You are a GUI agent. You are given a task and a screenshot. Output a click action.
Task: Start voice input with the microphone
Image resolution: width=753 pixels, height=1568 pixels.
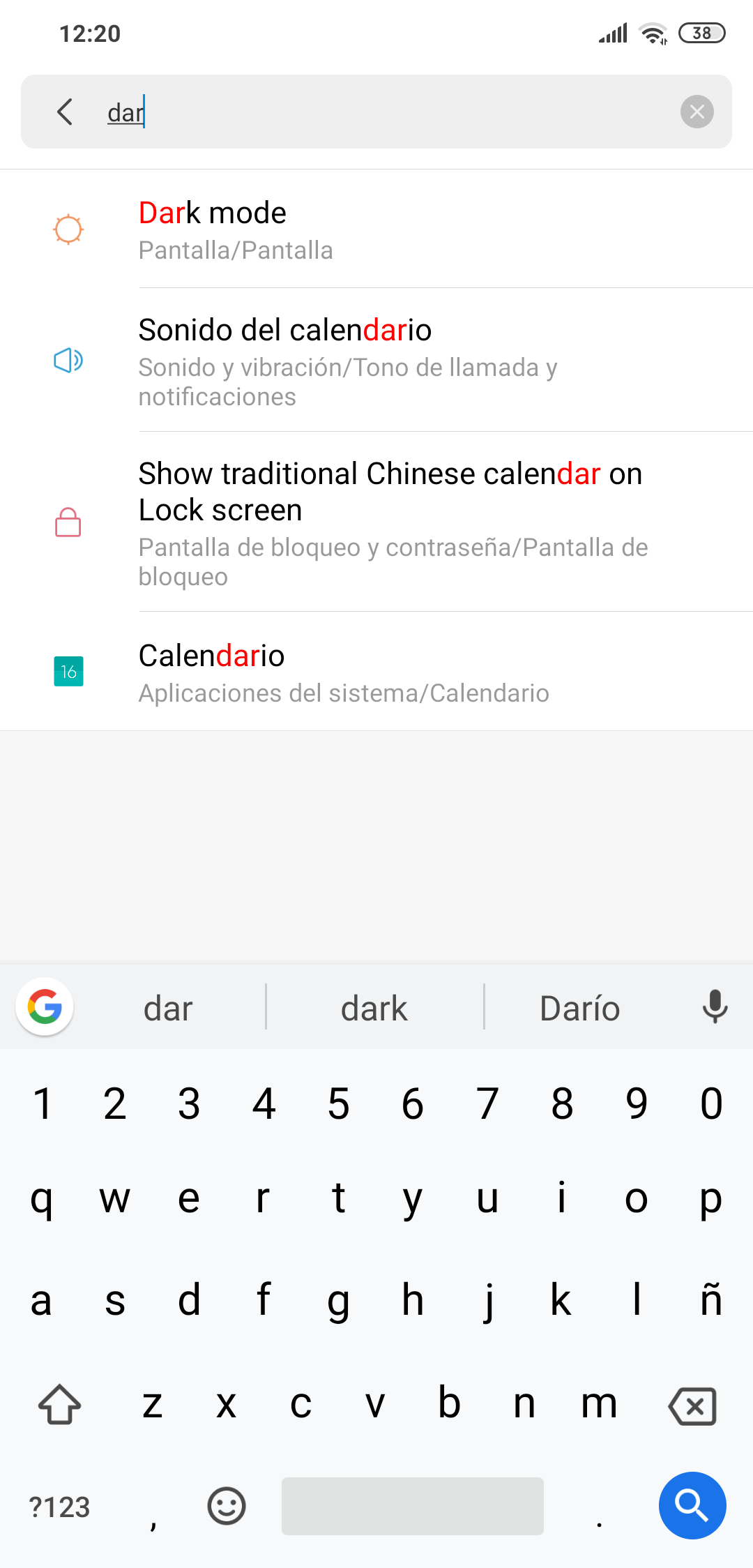click(x=715, y=1007)
